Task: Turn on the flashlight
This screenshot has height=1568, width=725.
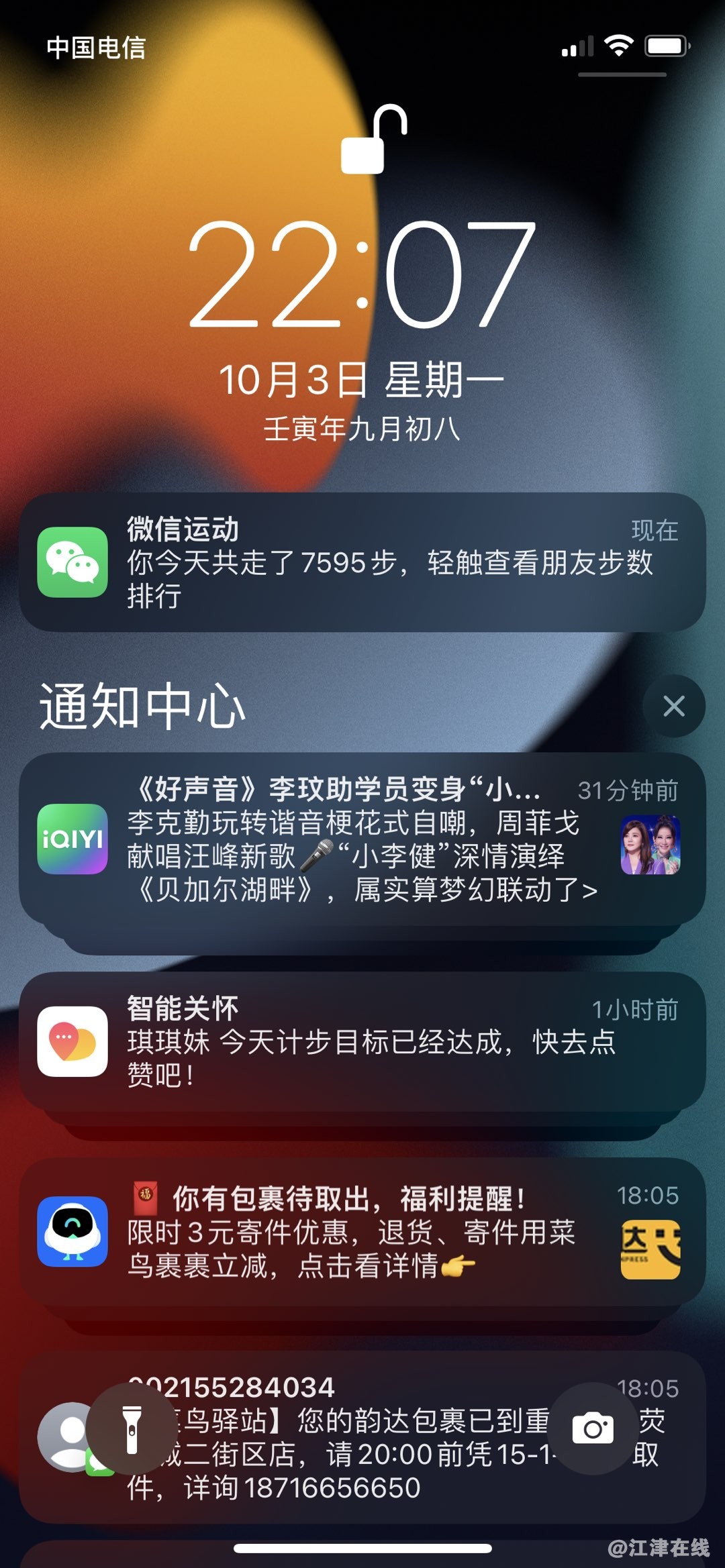Action: (132, 1429)
